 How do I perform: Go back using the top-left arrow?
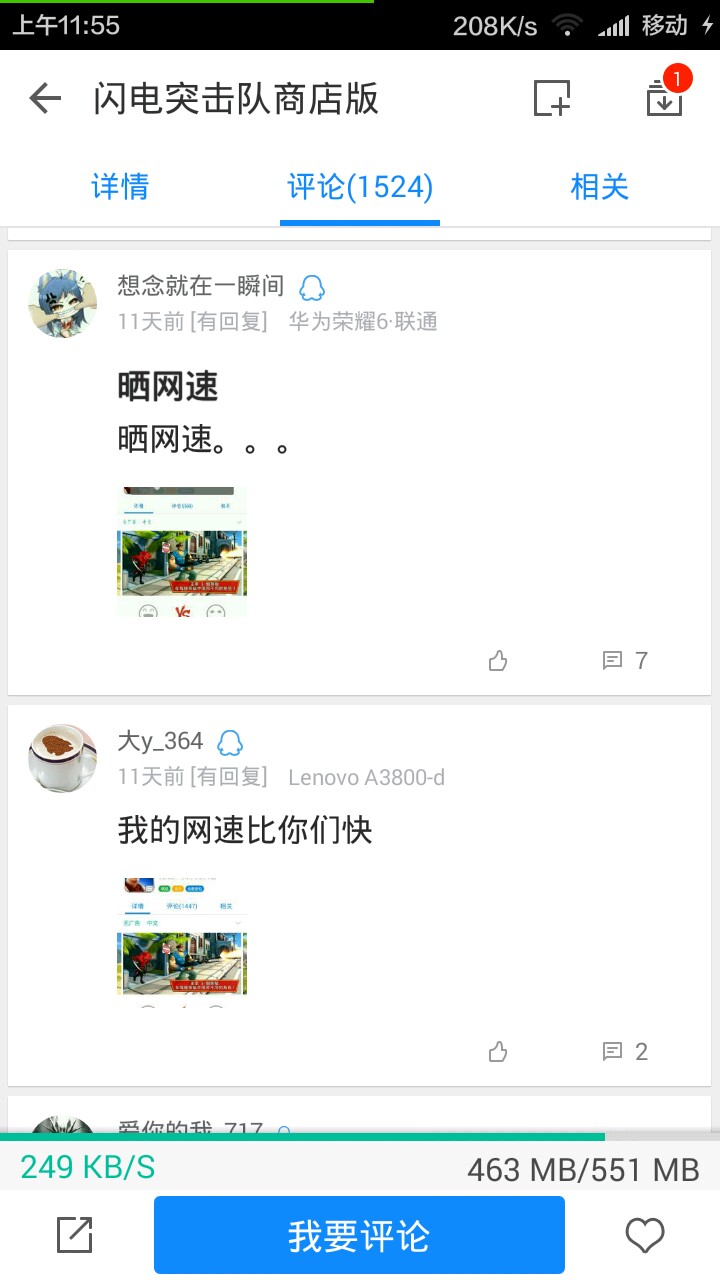coord(45,98)
